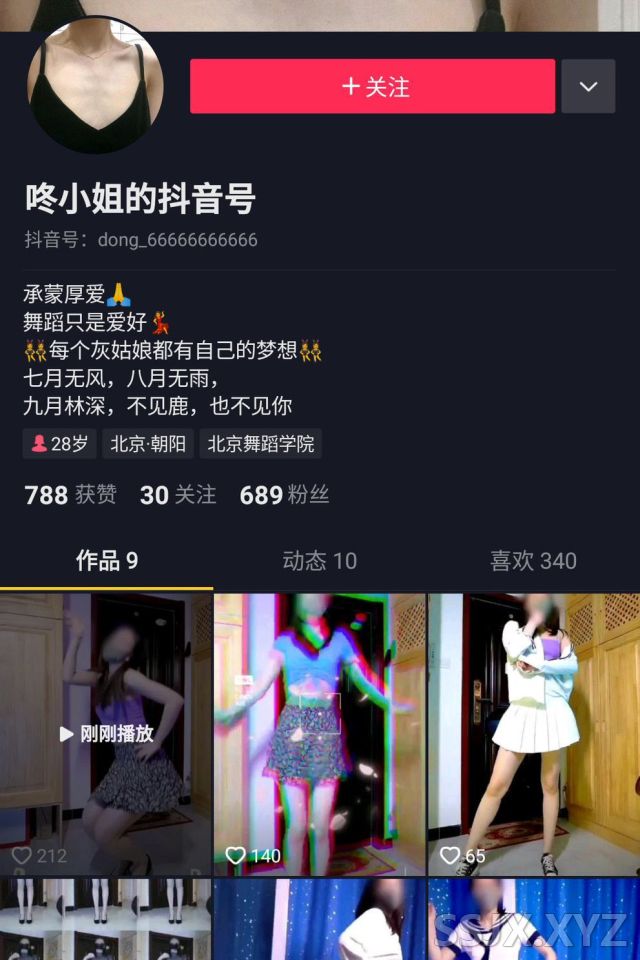This screenshot has width=640, height=960.
Task: Switch to the 动态 10 tab
Action: 319,561
